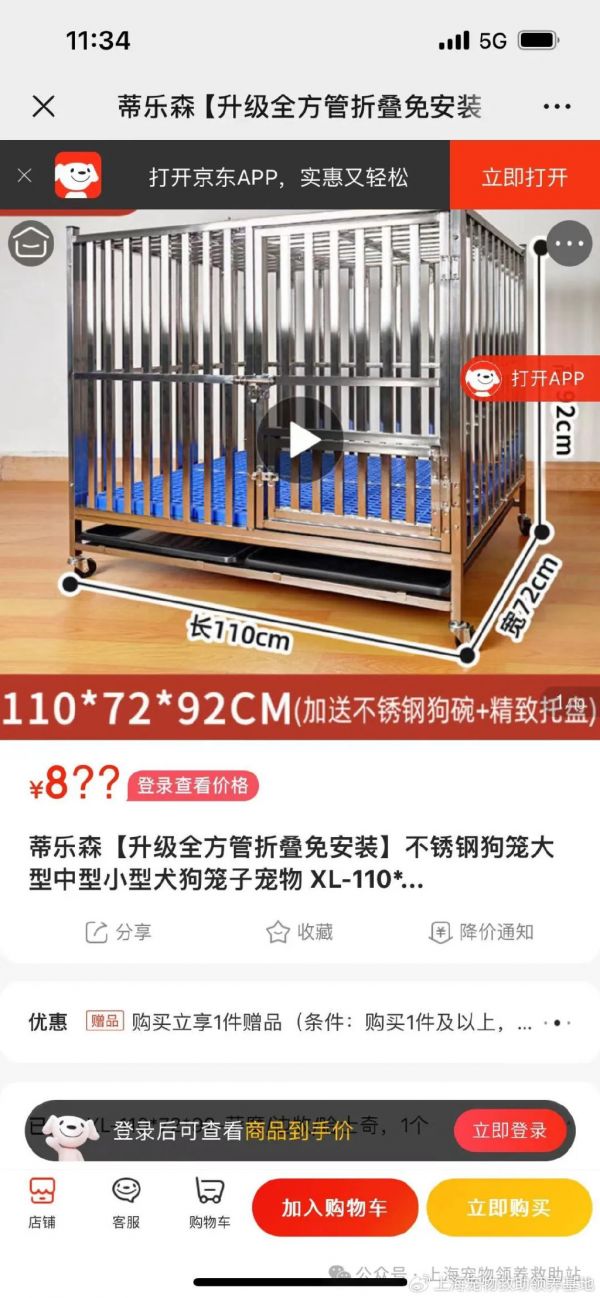
Task: Tap 加入购物车 to add to cart
Action: (x=334, y=1207)
